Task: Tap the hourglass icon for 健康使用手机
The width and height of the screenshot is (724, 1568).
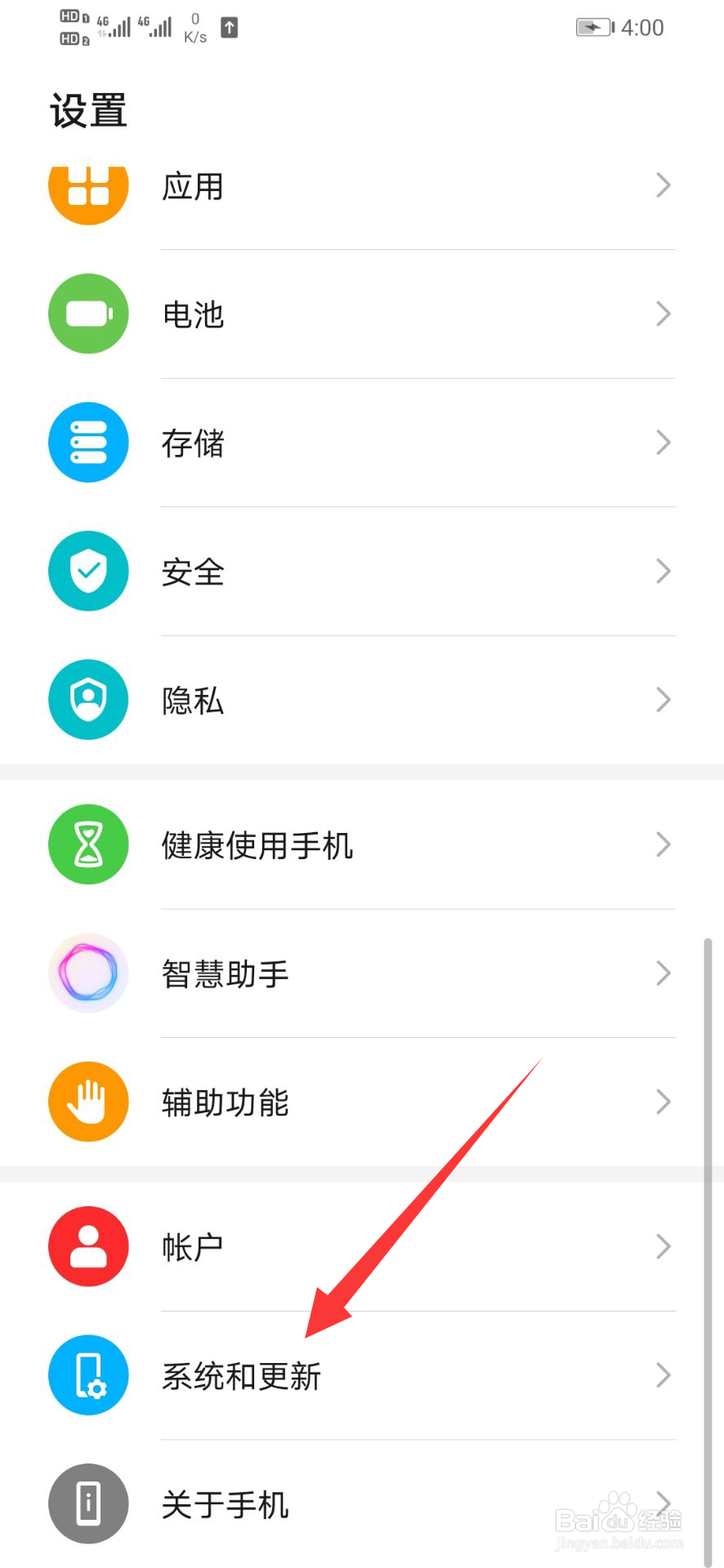Action: pyautogui.click(x=88, y=845)
